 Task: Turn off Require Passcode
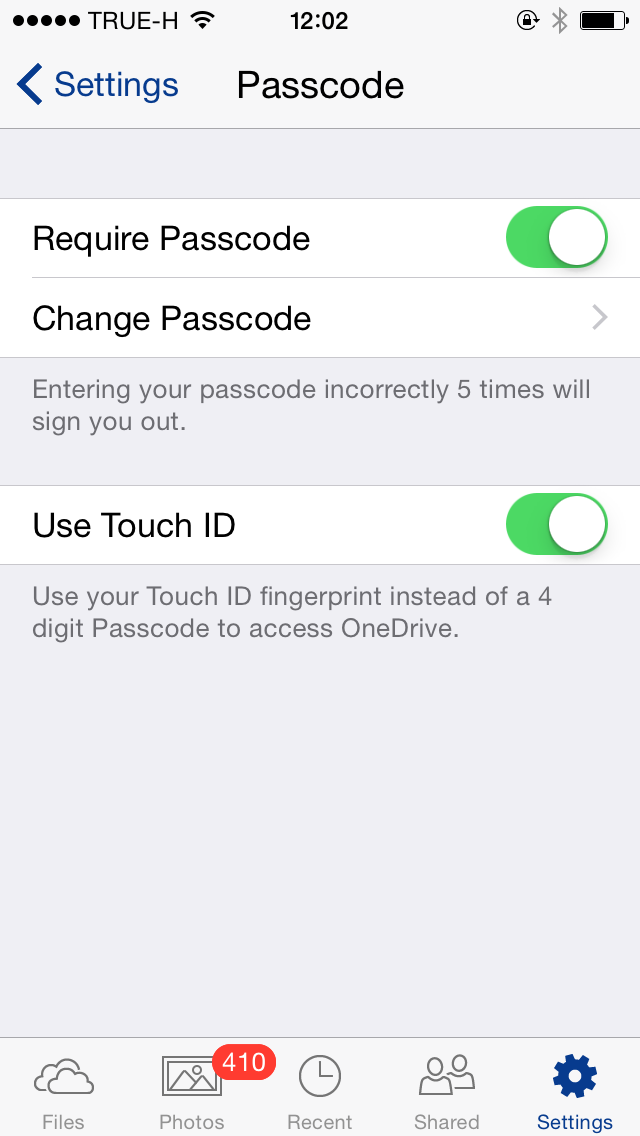(x=556, y=238)
